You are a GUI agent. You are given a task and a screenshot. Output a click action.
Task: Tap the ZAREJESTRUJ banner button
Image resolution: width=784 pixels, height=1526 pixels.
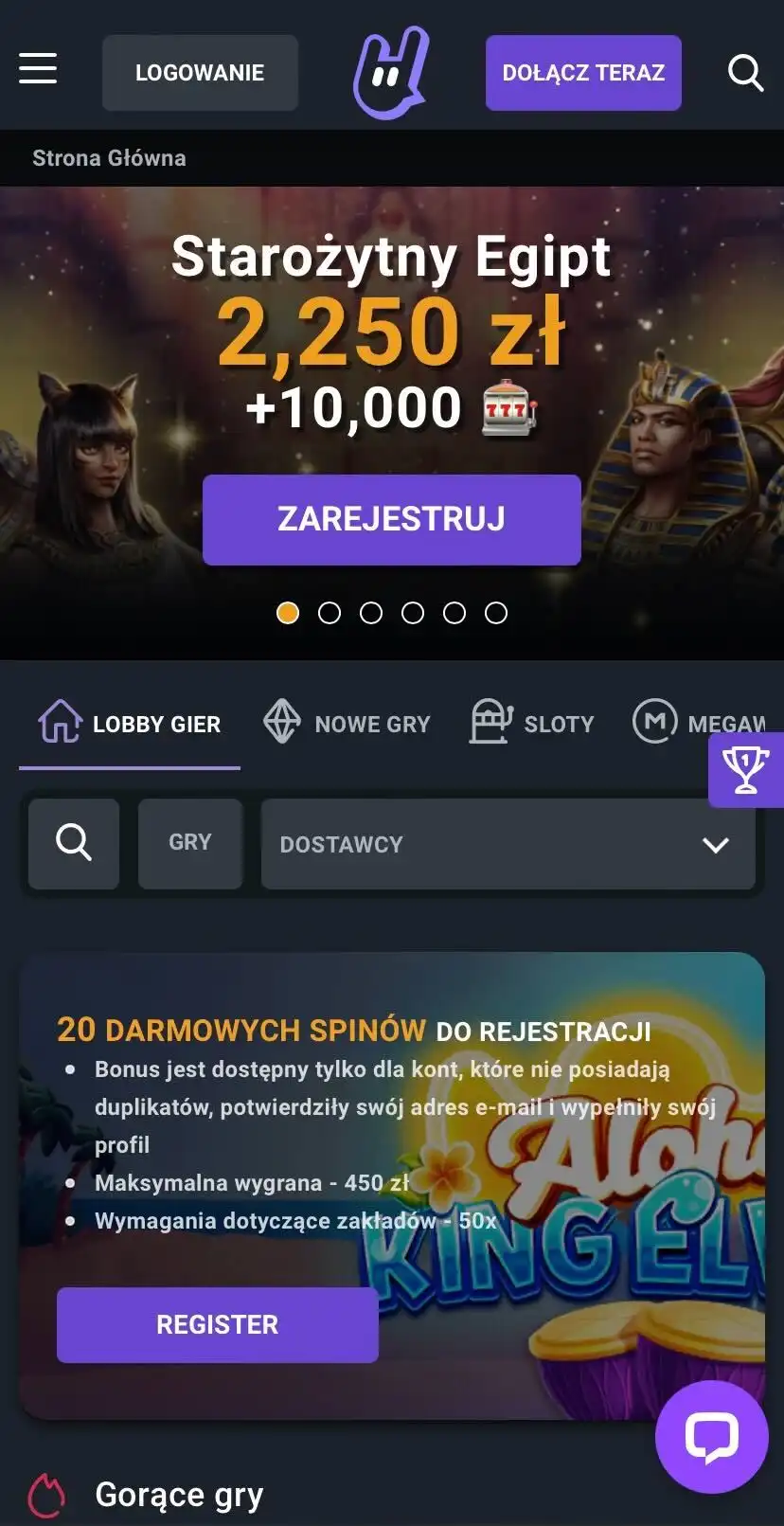point(391,519)
